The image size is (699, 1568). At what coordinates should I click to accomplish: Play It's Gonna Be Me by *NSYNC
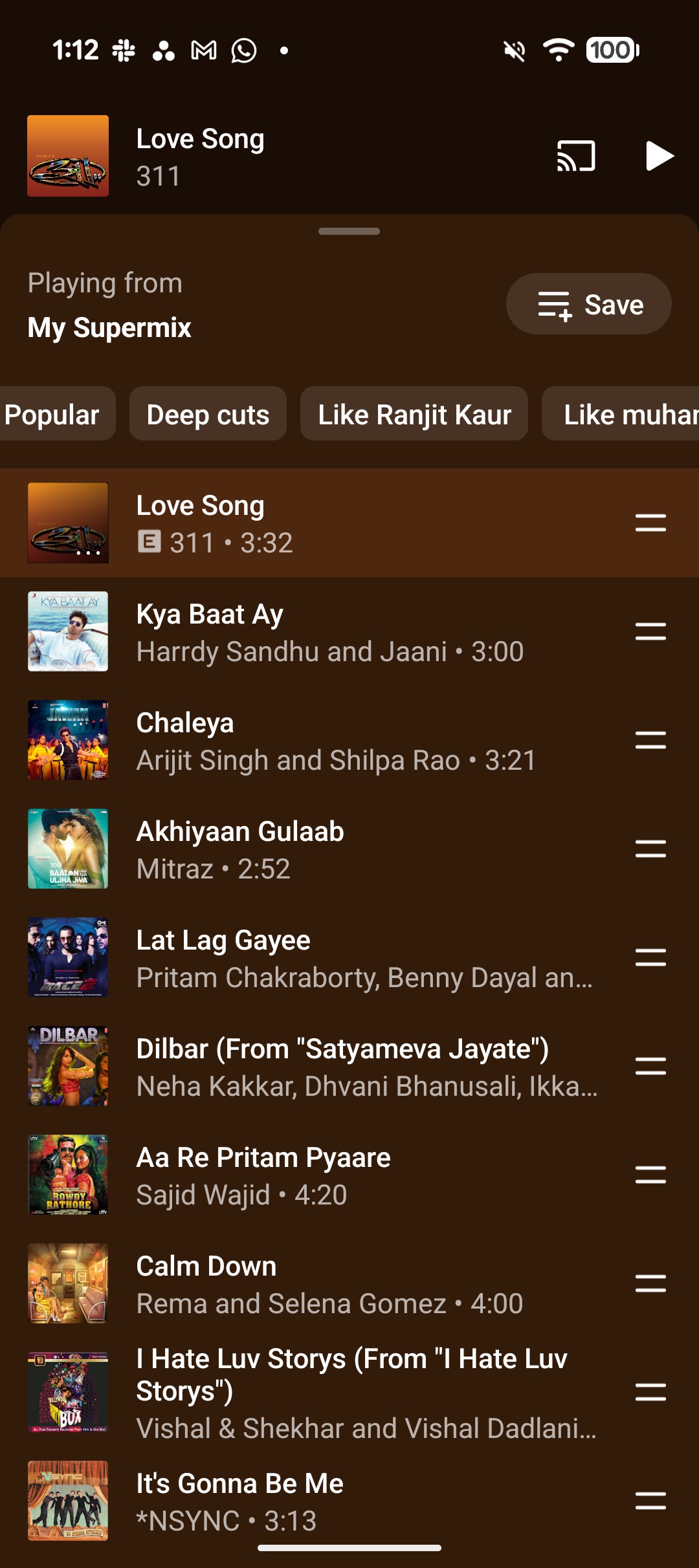(324, 1501)
